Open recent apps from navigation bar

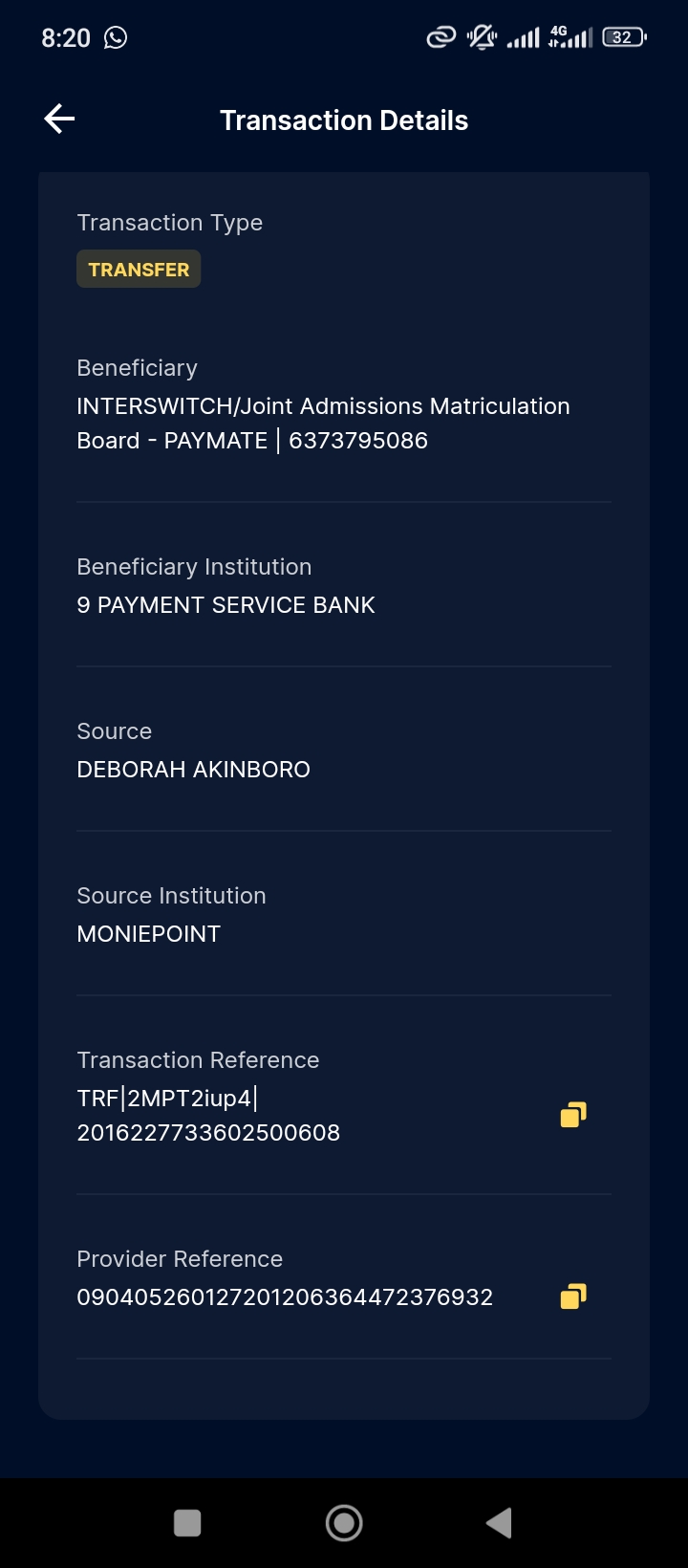(x=187, y=1522)
